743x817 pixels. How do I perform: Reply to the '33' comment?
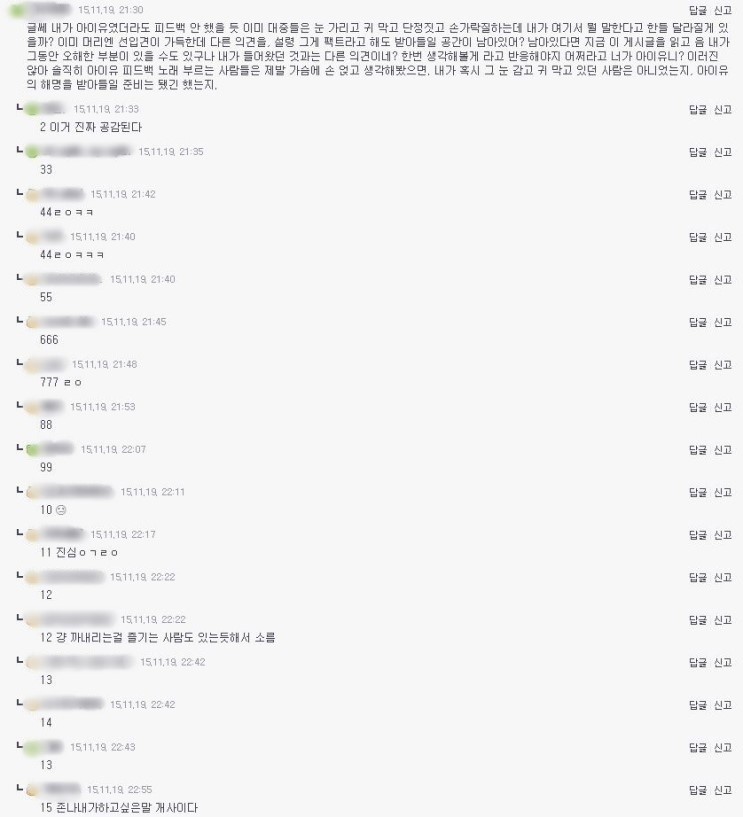pos(698,152)
